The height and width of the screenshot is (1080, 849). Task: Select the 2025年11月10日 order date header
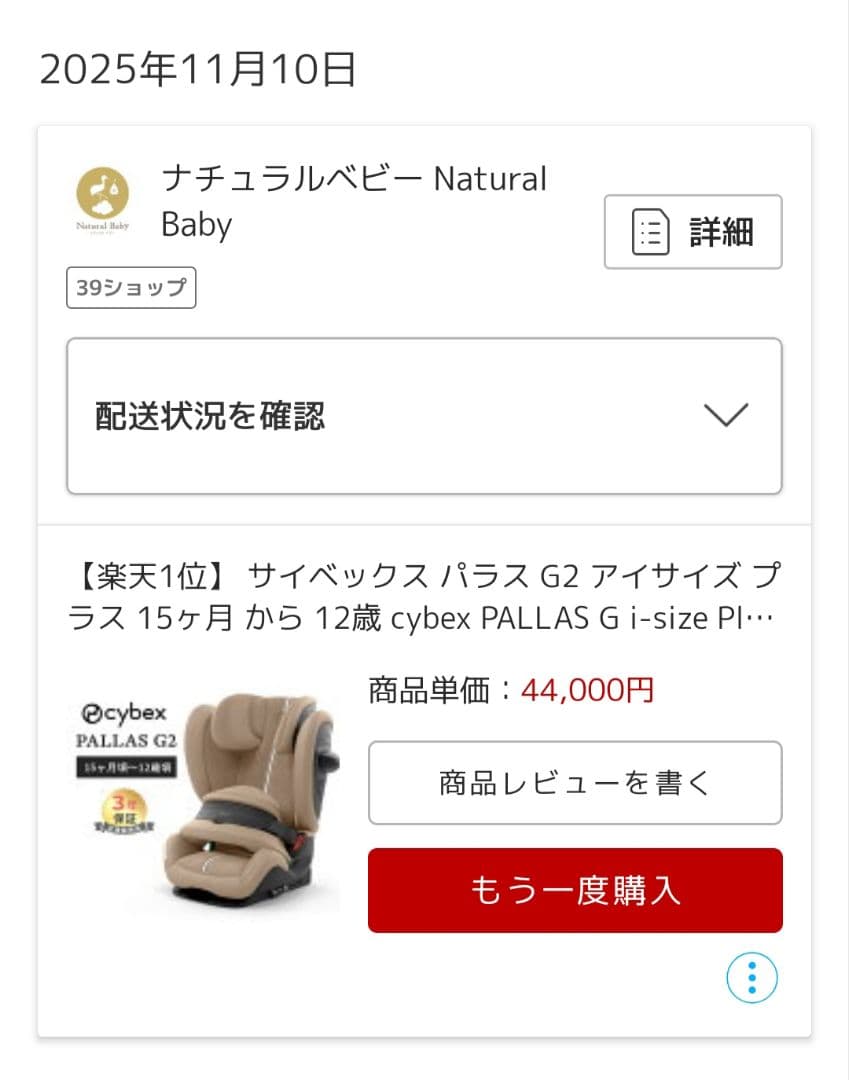tap(200, 68)
